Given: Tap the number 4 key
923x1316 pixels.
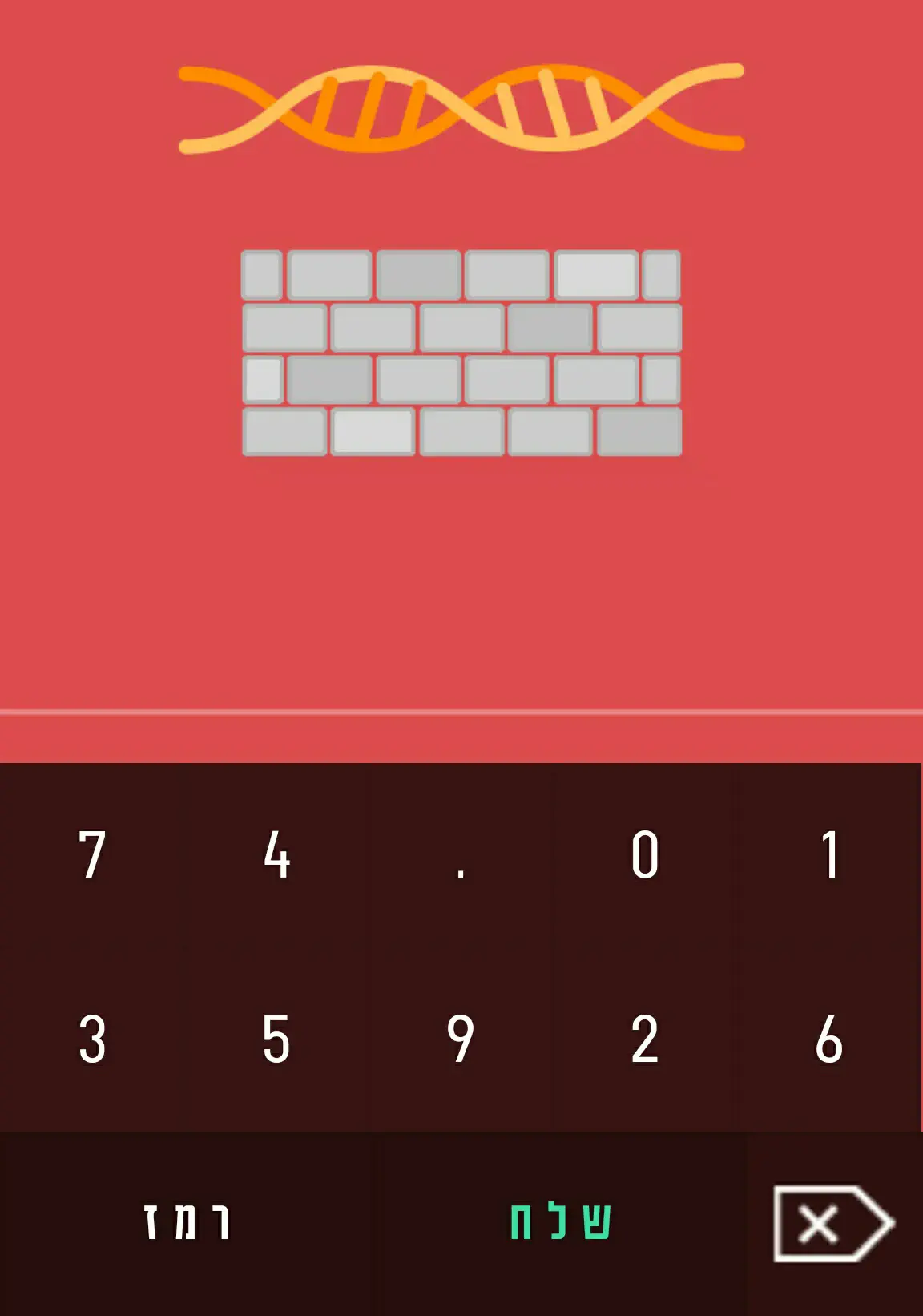Looking at the screenshot, I should pyautogui.click(x=276, y=854).
